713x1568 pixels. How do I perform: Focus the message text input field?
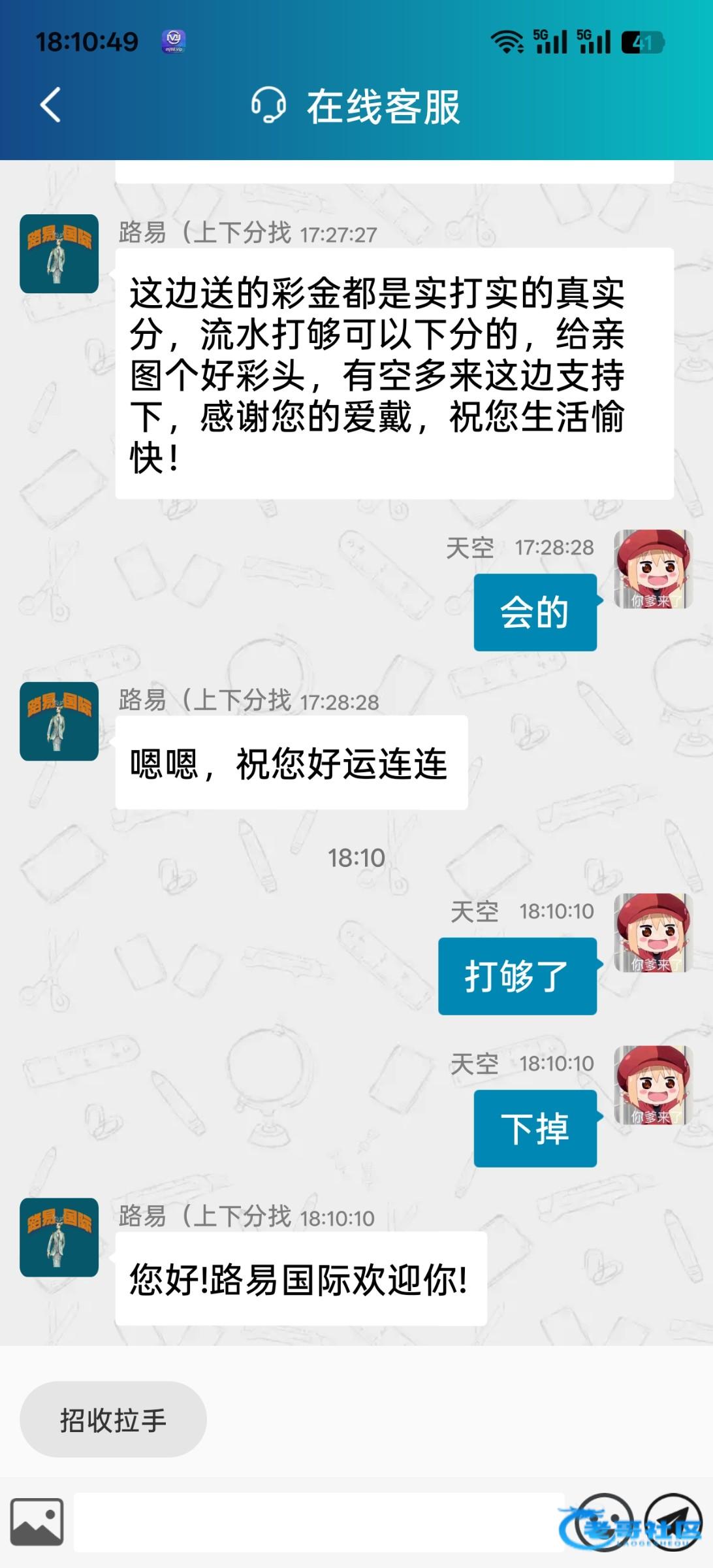[x=319, y=1522]
